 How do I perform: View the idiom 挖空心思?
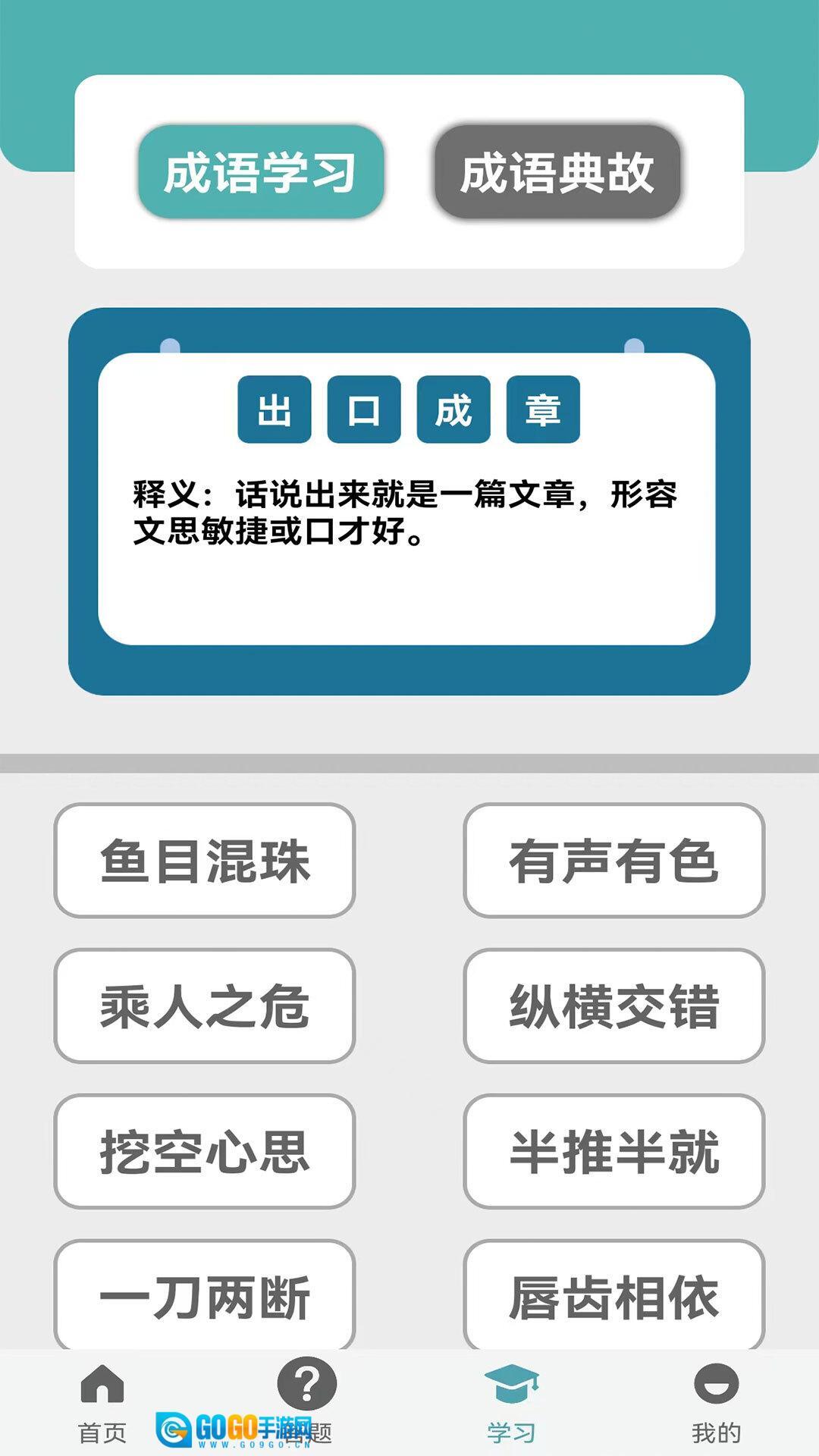pos(205,1151)
